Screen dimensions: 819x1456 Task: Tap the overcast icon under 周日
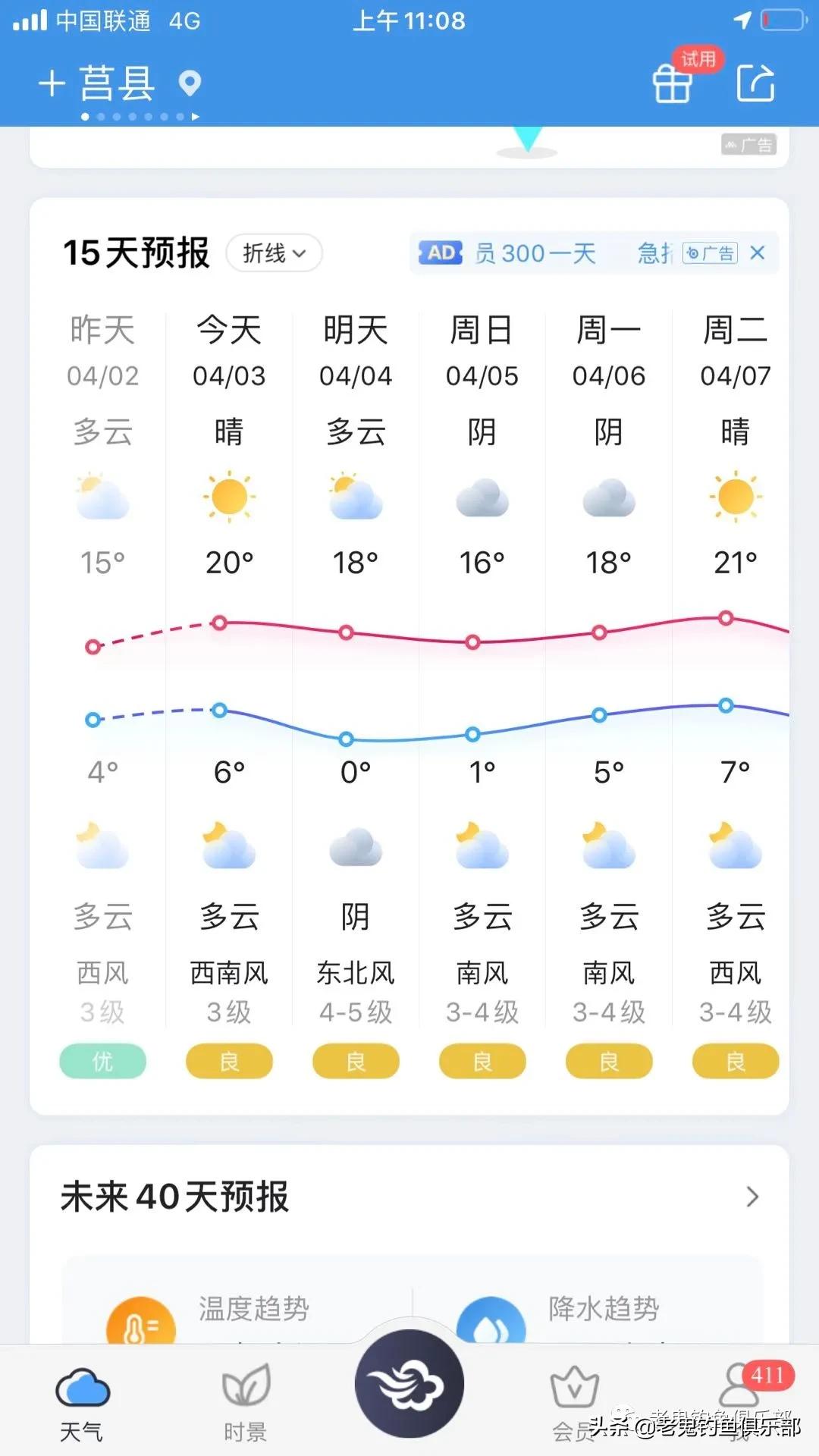(481, 497)
